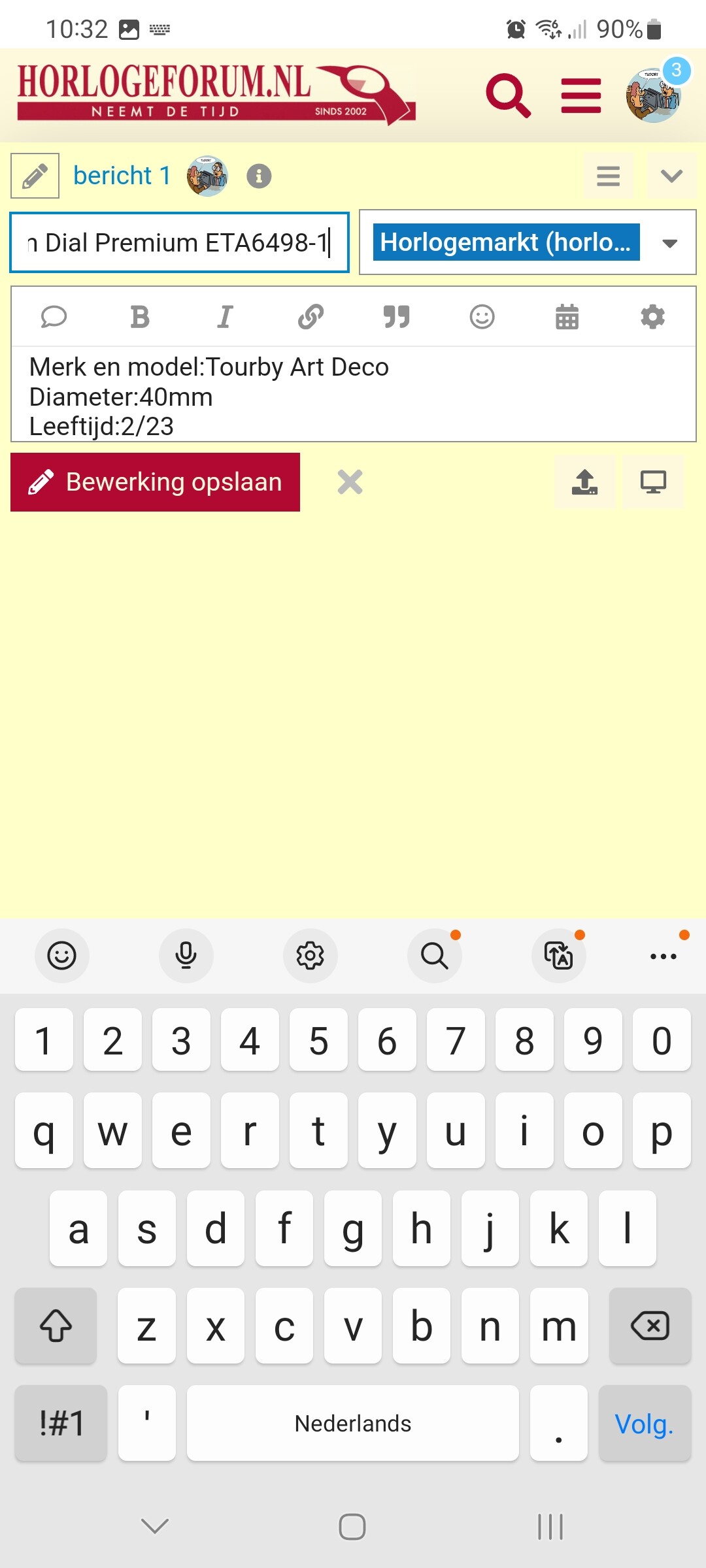Apply bold formatting in editor
The width and height of the screenshot is (706, 1568).
(140, 317)
